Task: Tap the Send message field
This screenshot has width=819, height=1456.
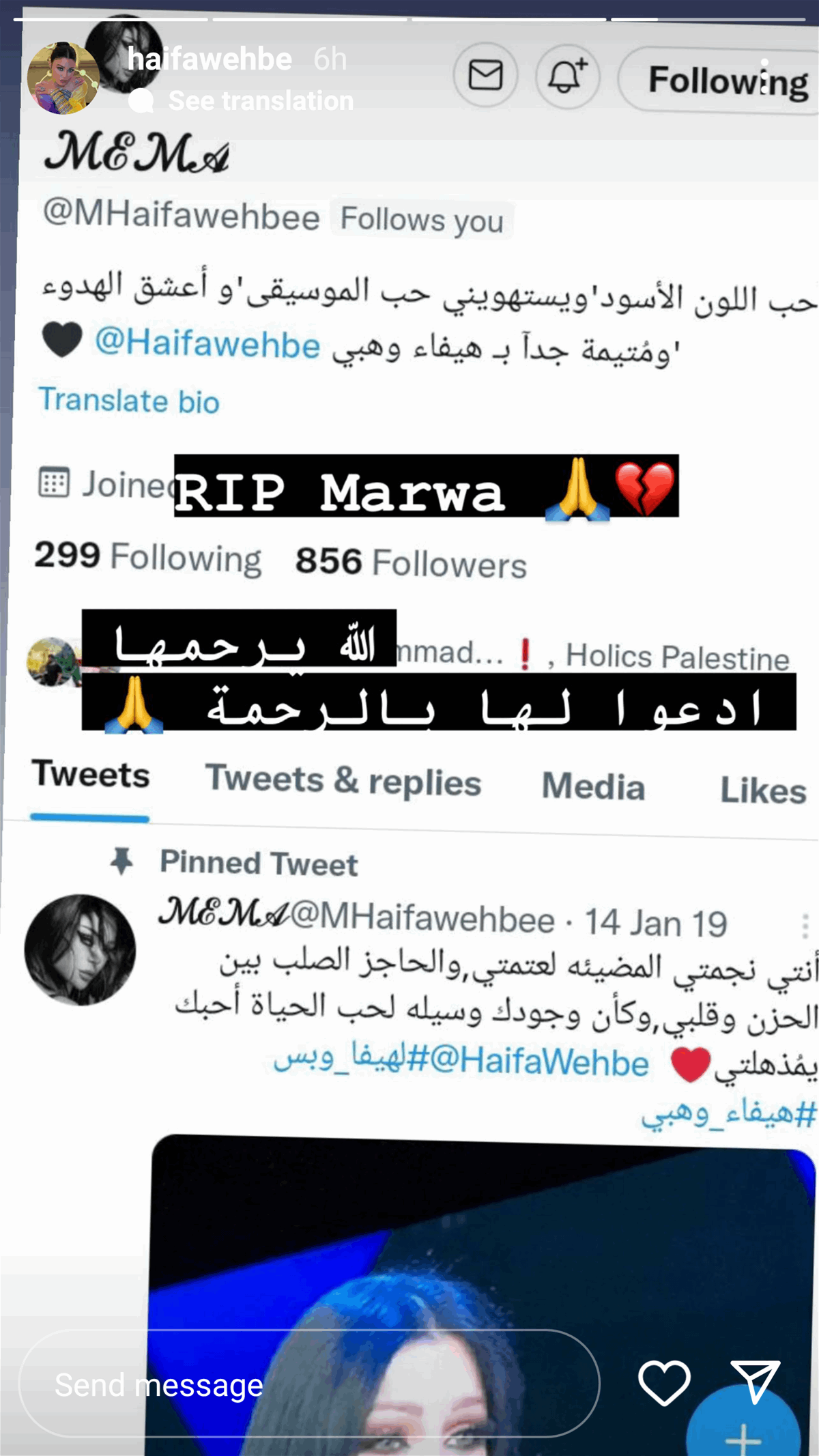Action: pyautogui.click(x=308, y=1385)
